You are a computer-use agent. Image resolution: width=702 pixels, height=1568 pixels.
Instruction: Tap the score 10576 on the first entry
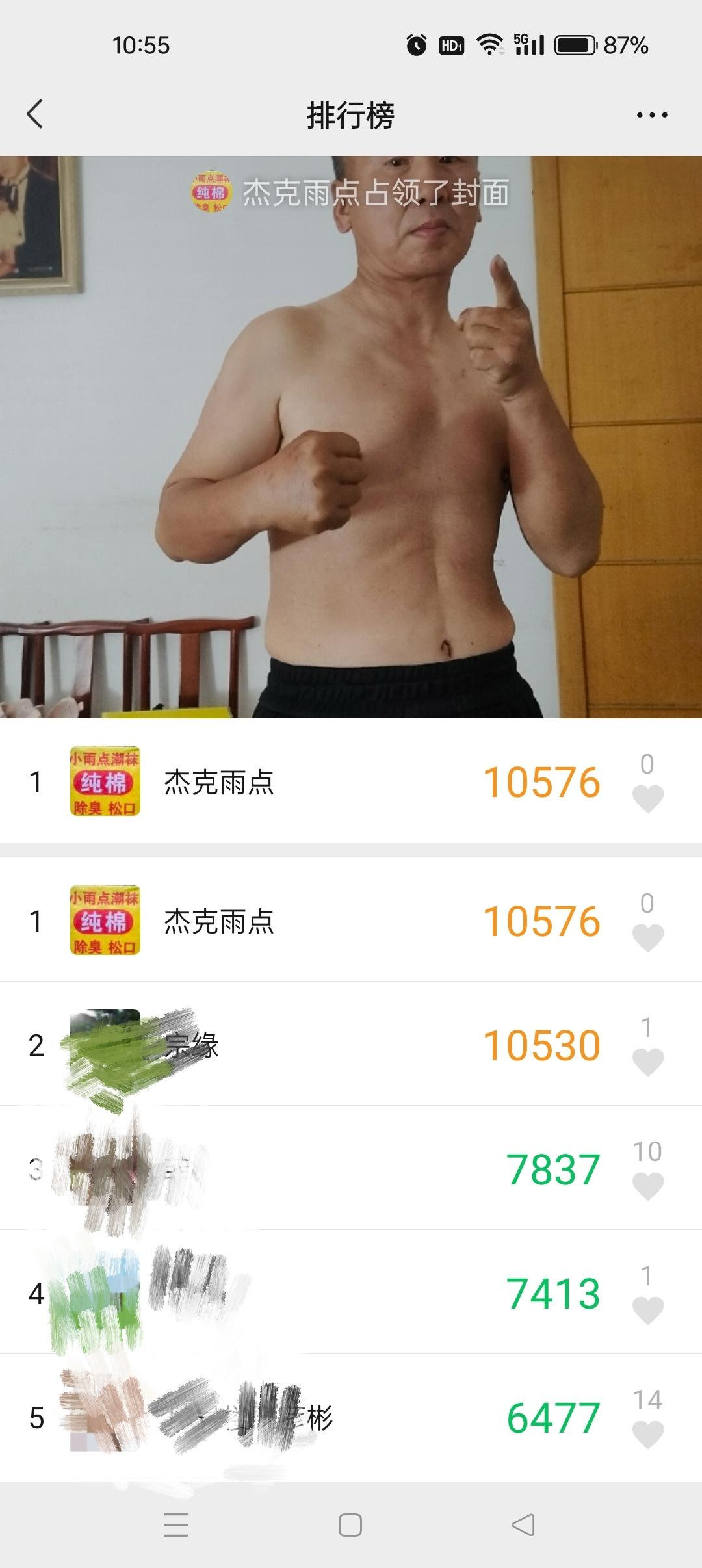(x=541, y=783)
